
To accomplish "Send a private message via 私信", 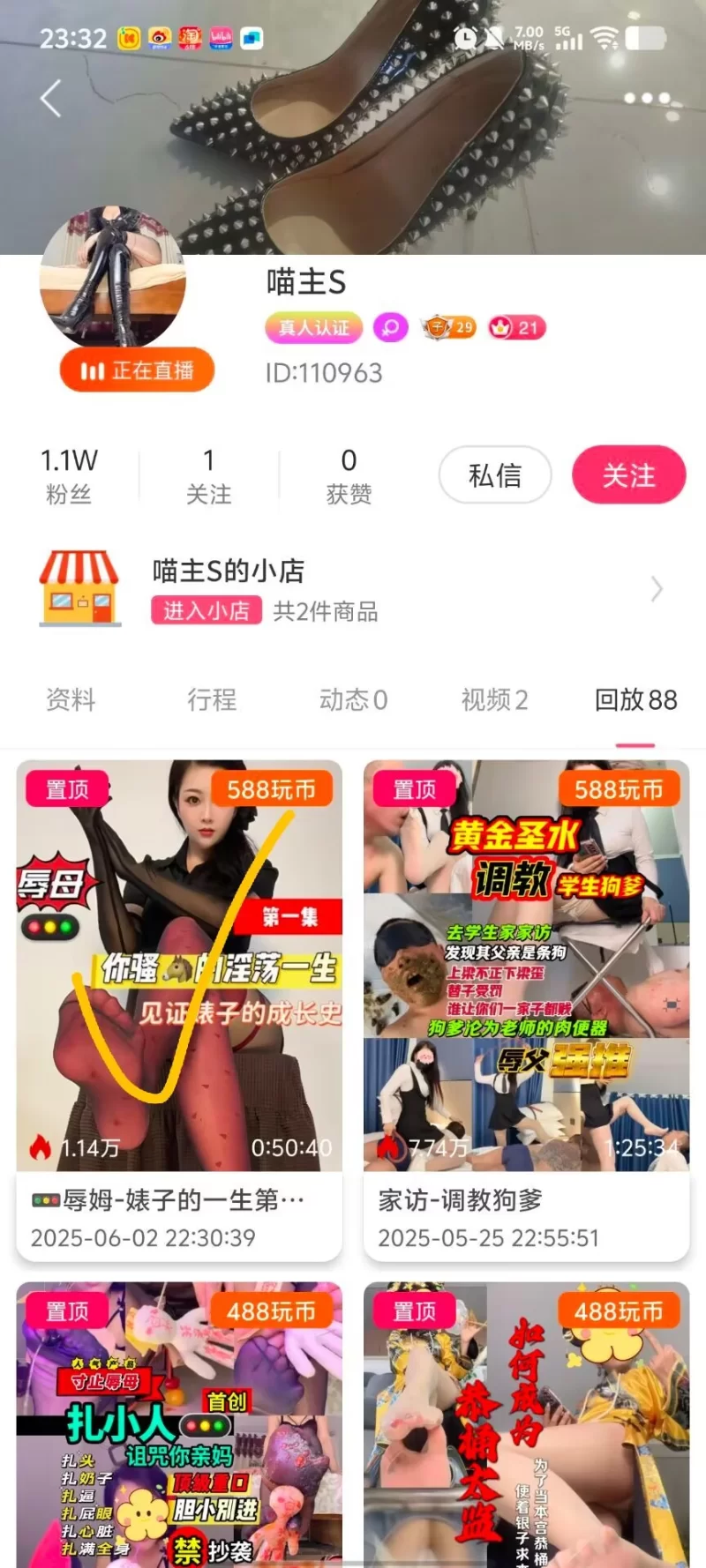I will click(x=495, y=475).
